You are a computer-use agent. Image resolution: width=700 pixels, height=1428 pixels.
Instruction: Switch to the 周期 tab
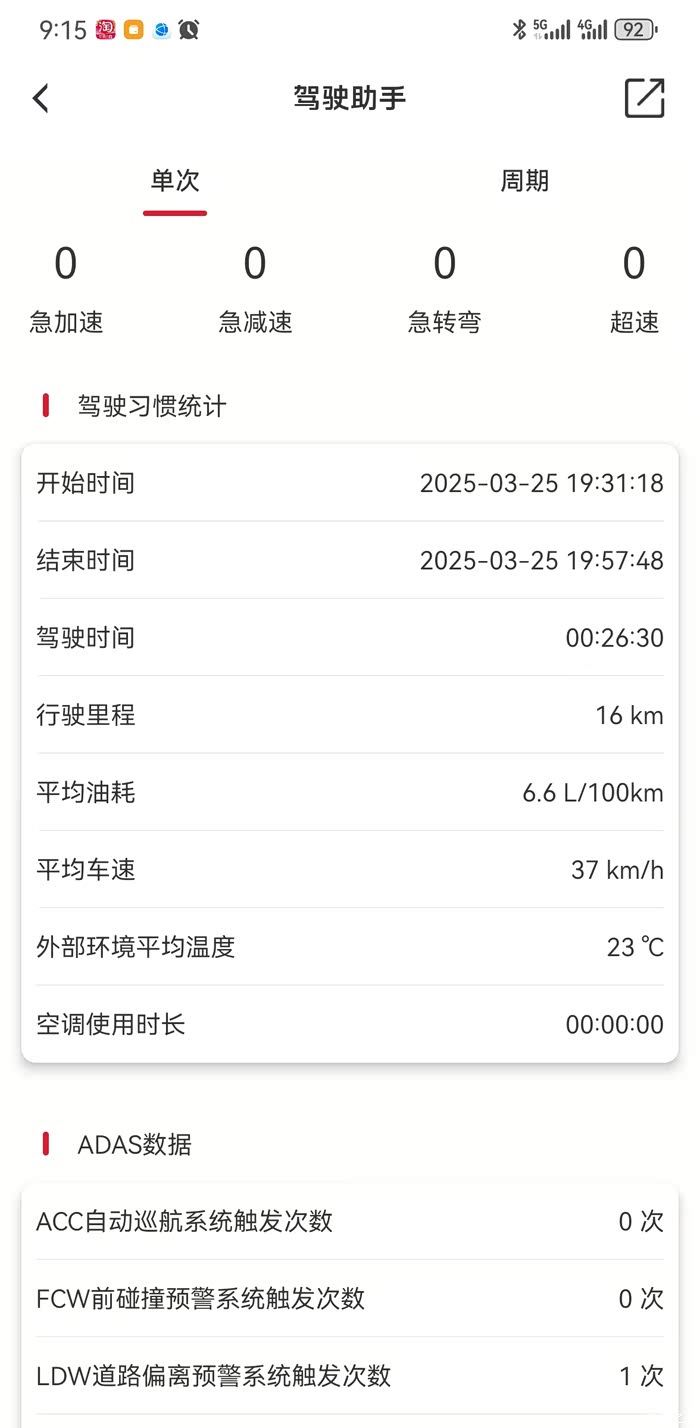tap(524, 181)
